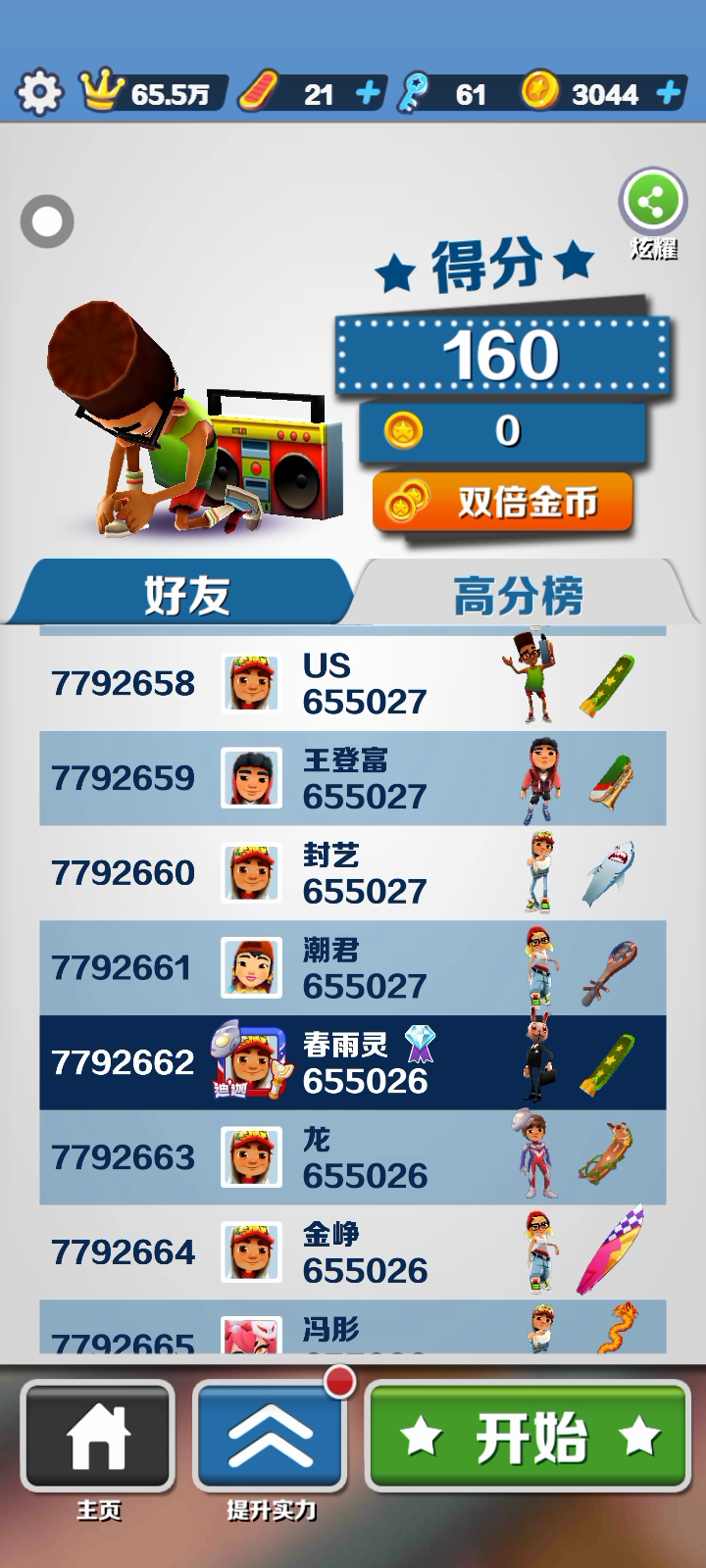
Task: Tap the 双倍金币 double coins button
Action: (502, 503)
